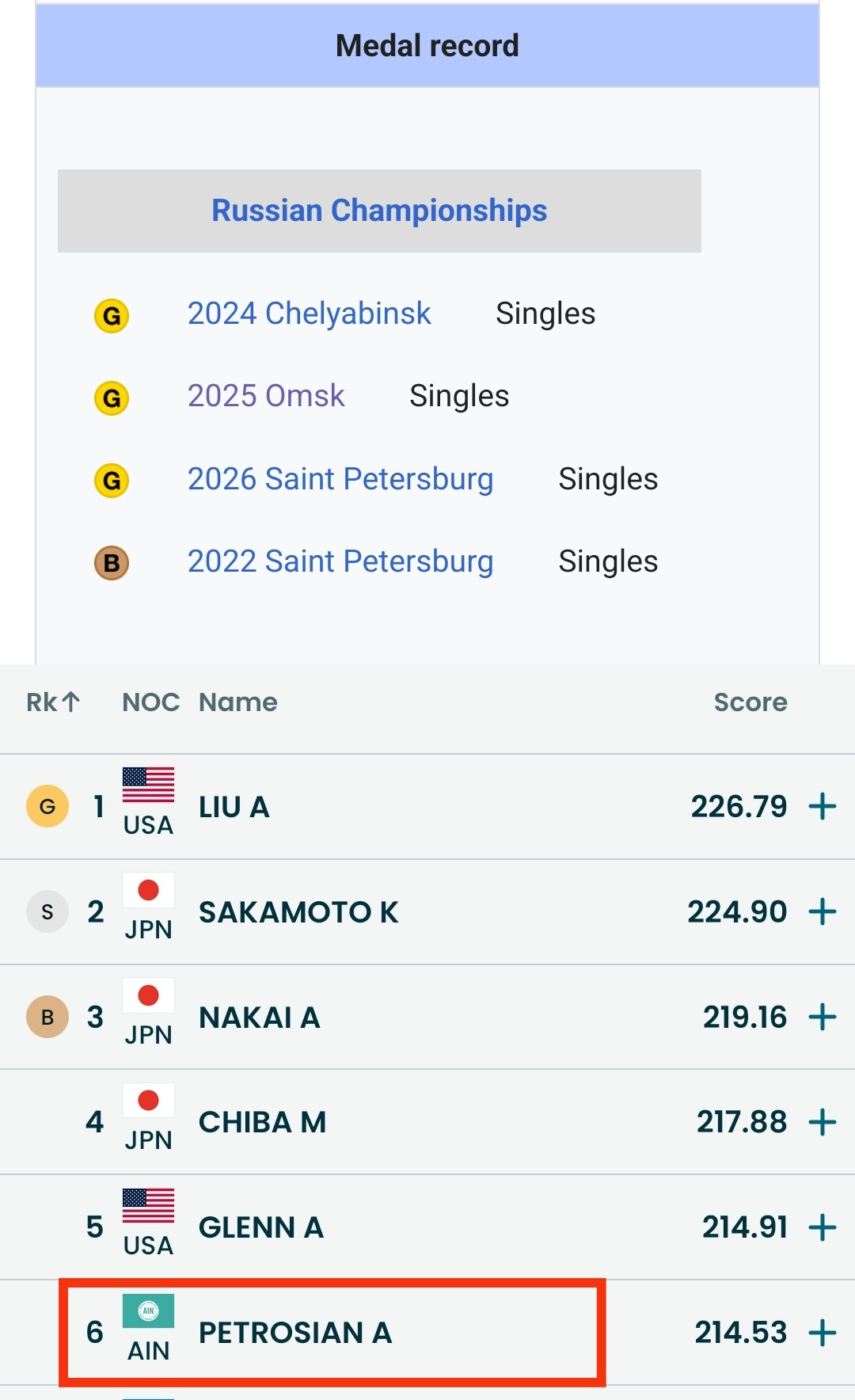The height and width of the screenshot is (1400, 855).
Task: Click the gold medal icon beside 2024 Chelyabinsk
Action: [x=111, y=314]
